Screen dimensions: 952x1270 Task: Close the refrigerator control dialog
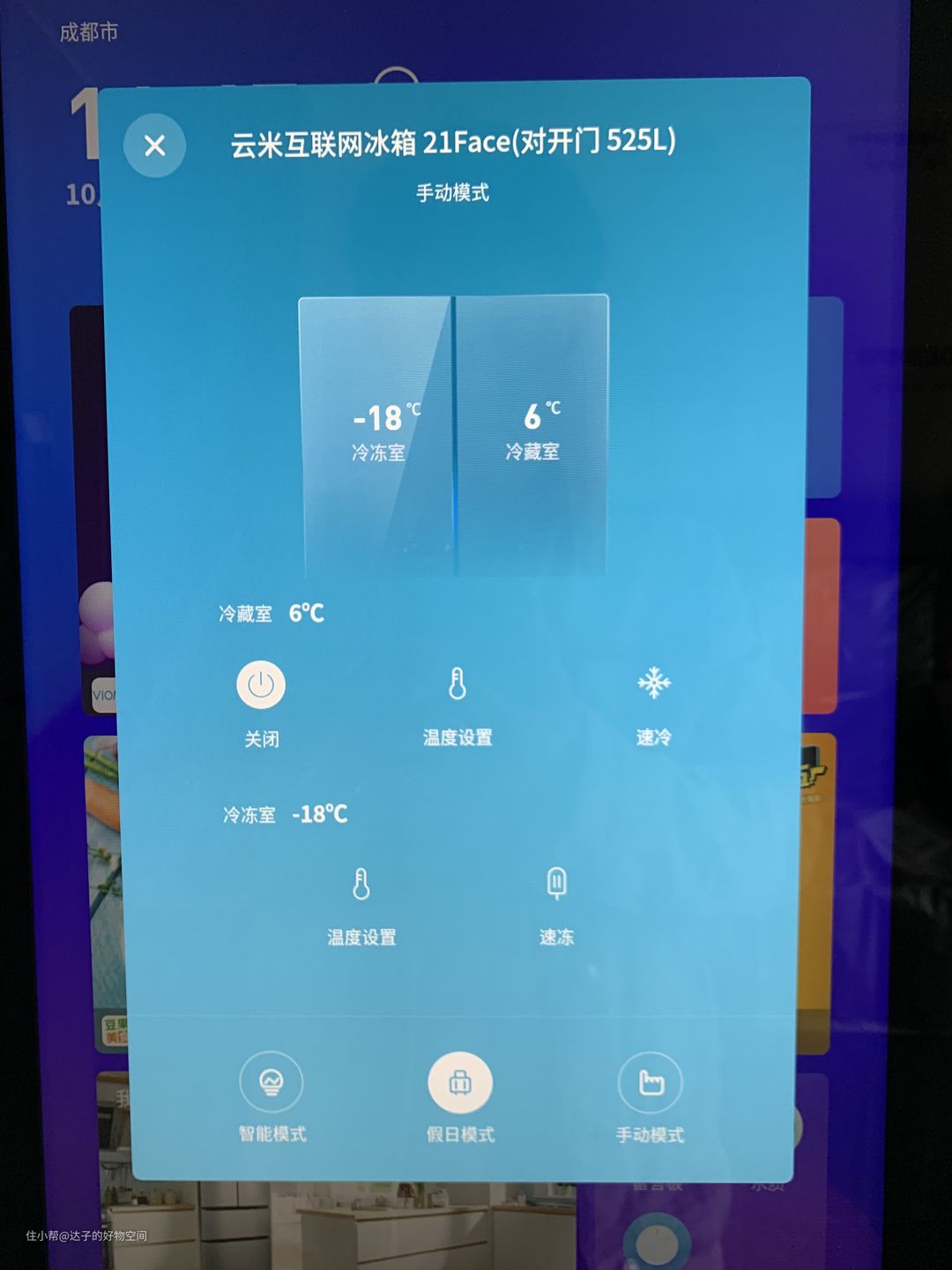[x=154, y=146]
